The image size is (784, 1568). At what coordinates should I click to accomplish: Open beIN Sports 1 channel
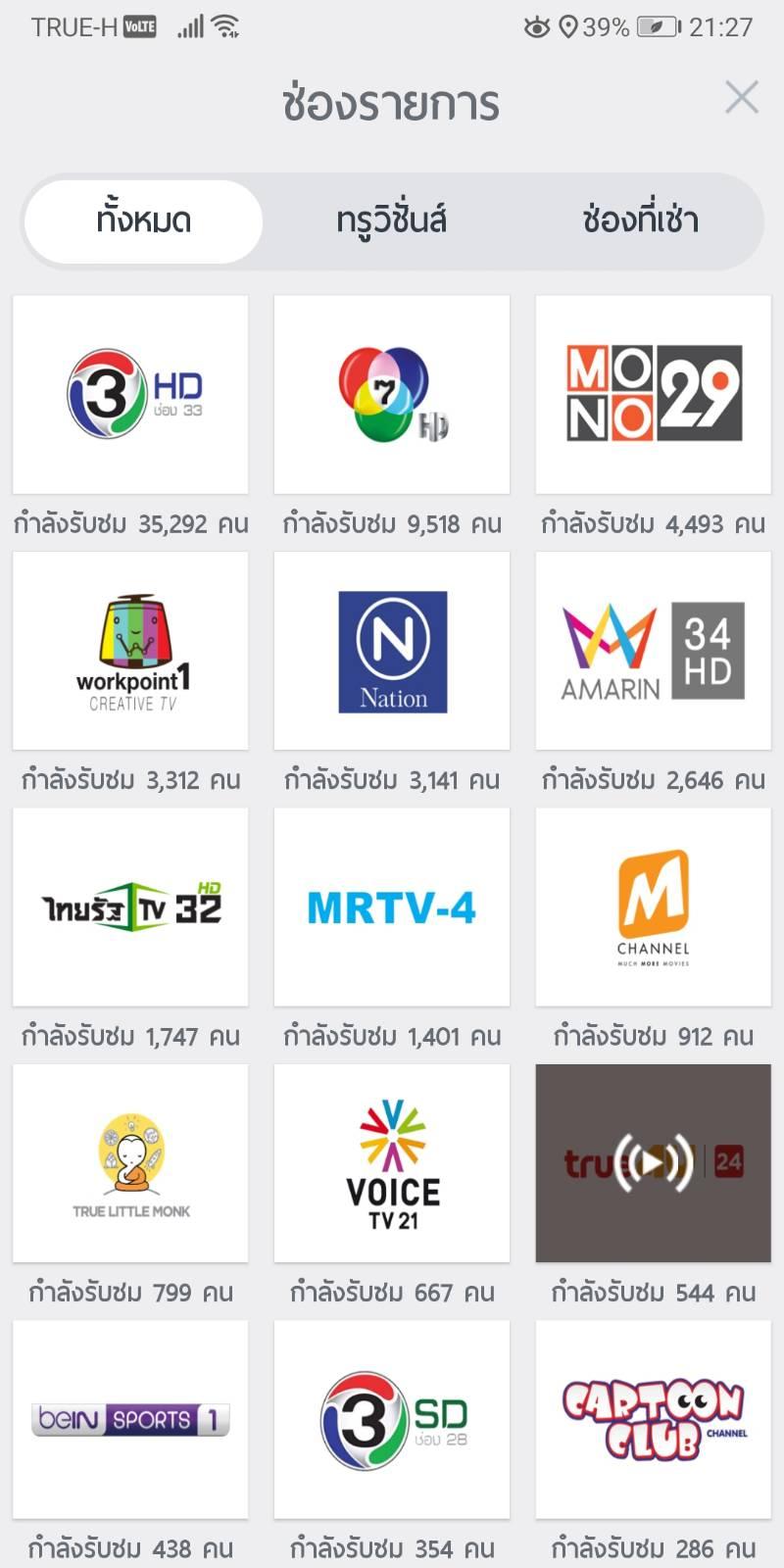pos(130,1419)
